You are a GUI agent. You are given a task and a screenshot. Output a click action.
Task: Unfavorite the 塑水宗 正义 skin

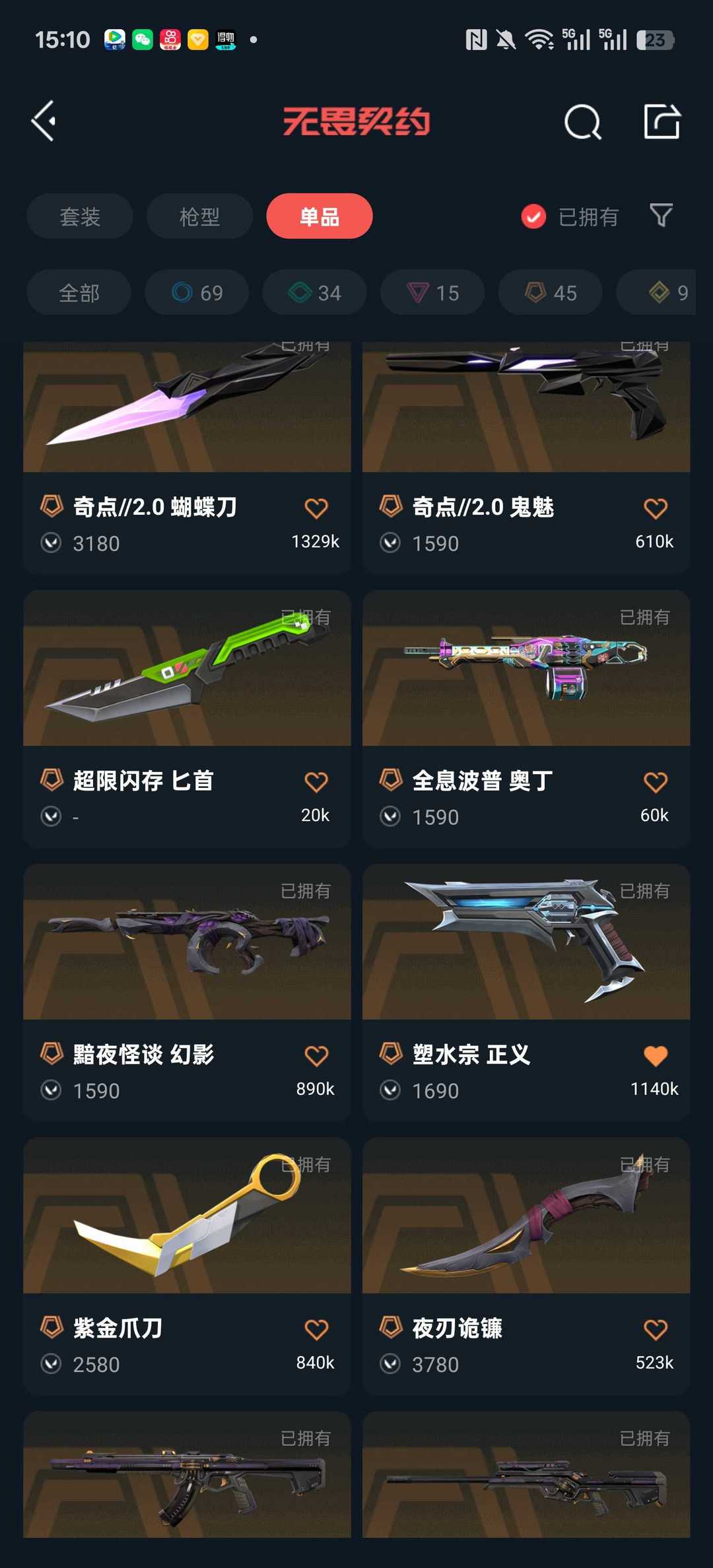(655, 1055)
